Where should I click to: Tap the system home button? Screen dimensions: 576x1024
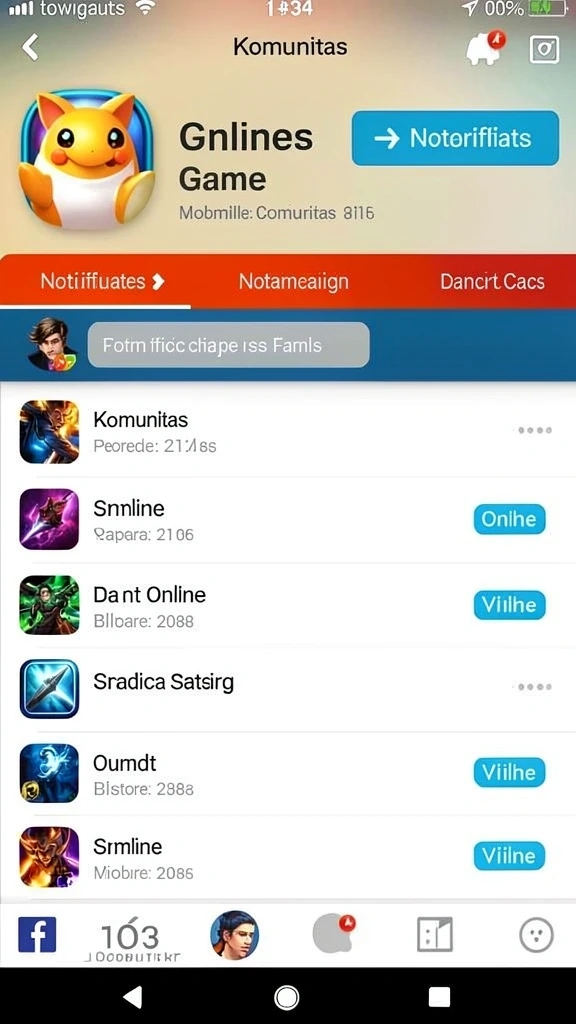(287, 997)
